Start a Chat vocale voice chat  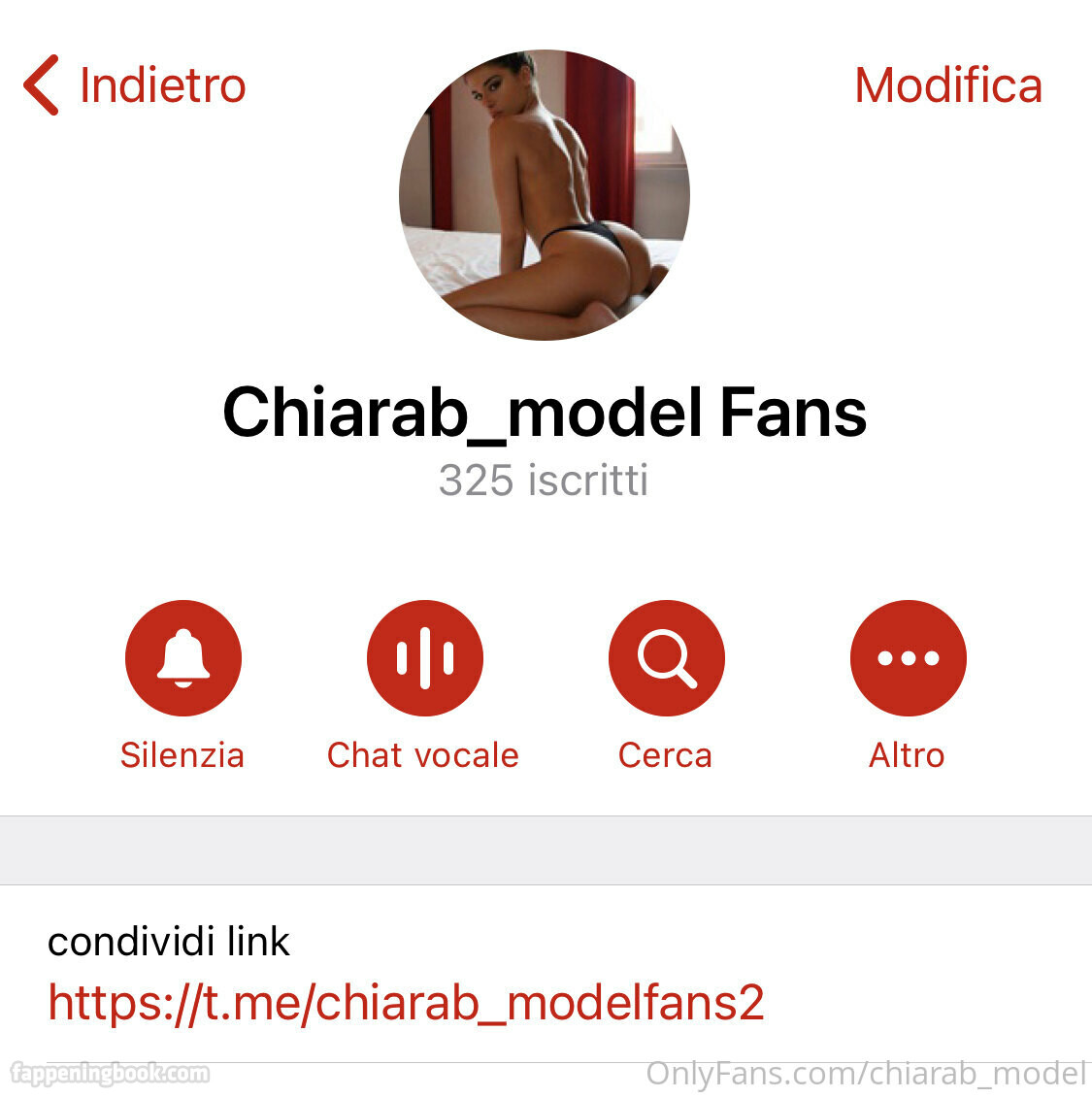pos(424,658)
